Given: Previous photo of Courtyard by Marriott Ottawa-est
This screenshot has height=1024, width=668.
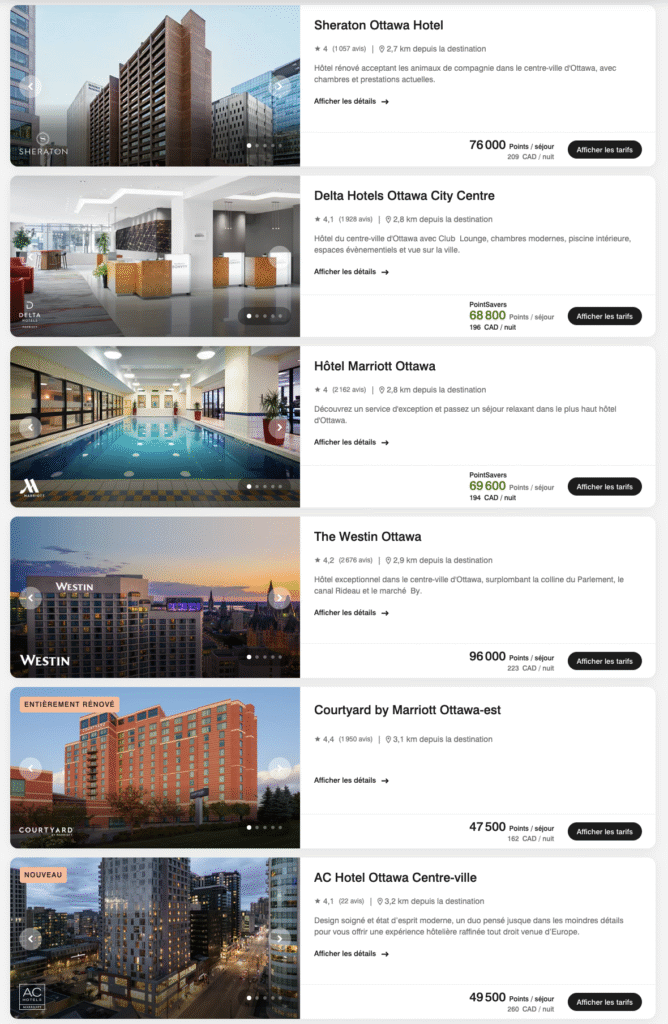Looking at the screenshot, I should pos(31,769).
